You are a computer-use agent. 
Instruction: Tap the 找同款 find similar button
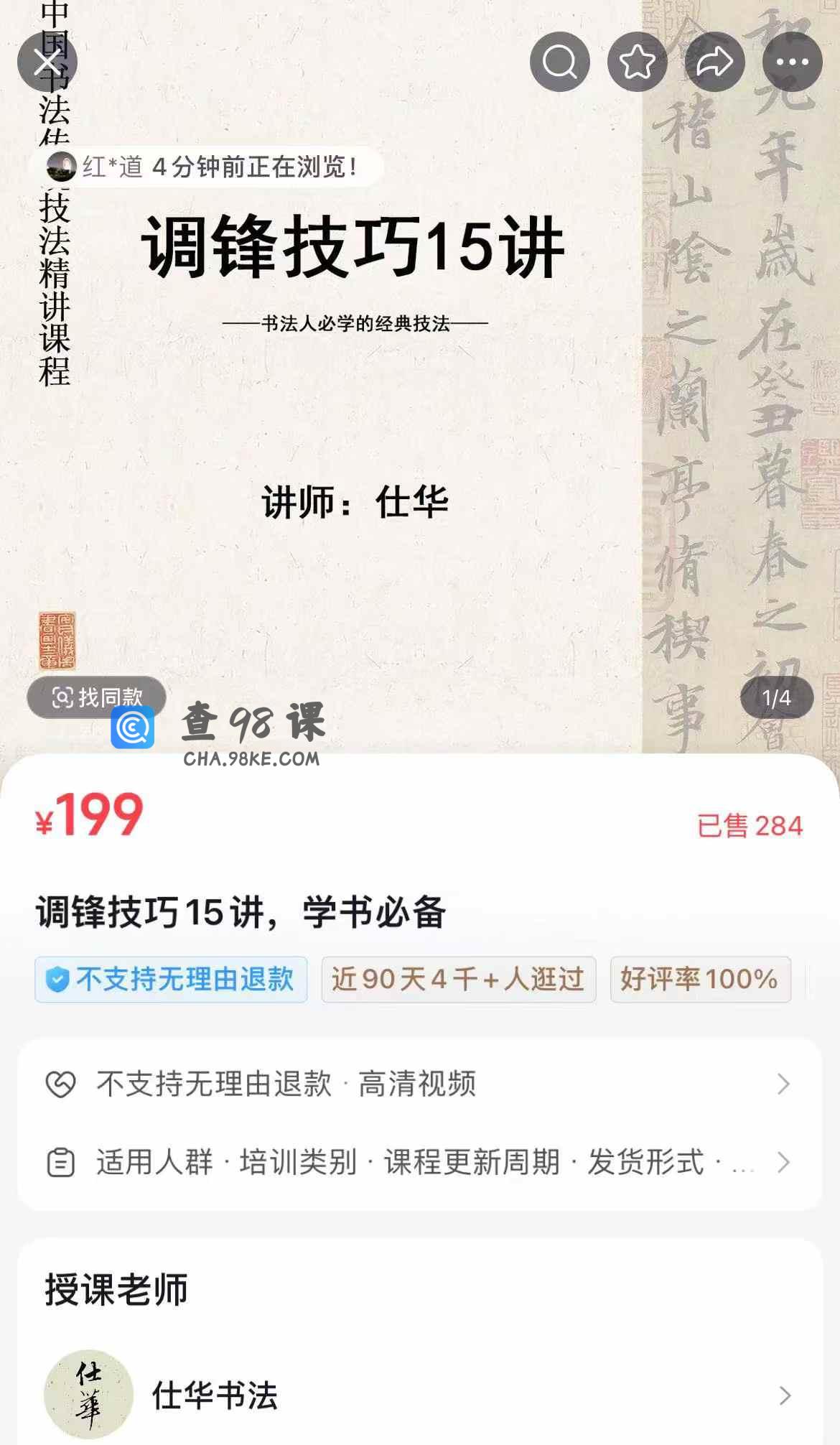97,697
